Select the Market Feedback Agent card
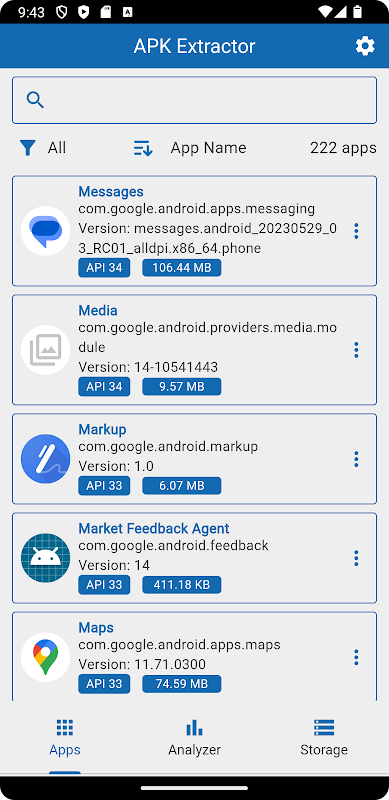This screenshot has width=389, height=800. (x=194, y=558)
